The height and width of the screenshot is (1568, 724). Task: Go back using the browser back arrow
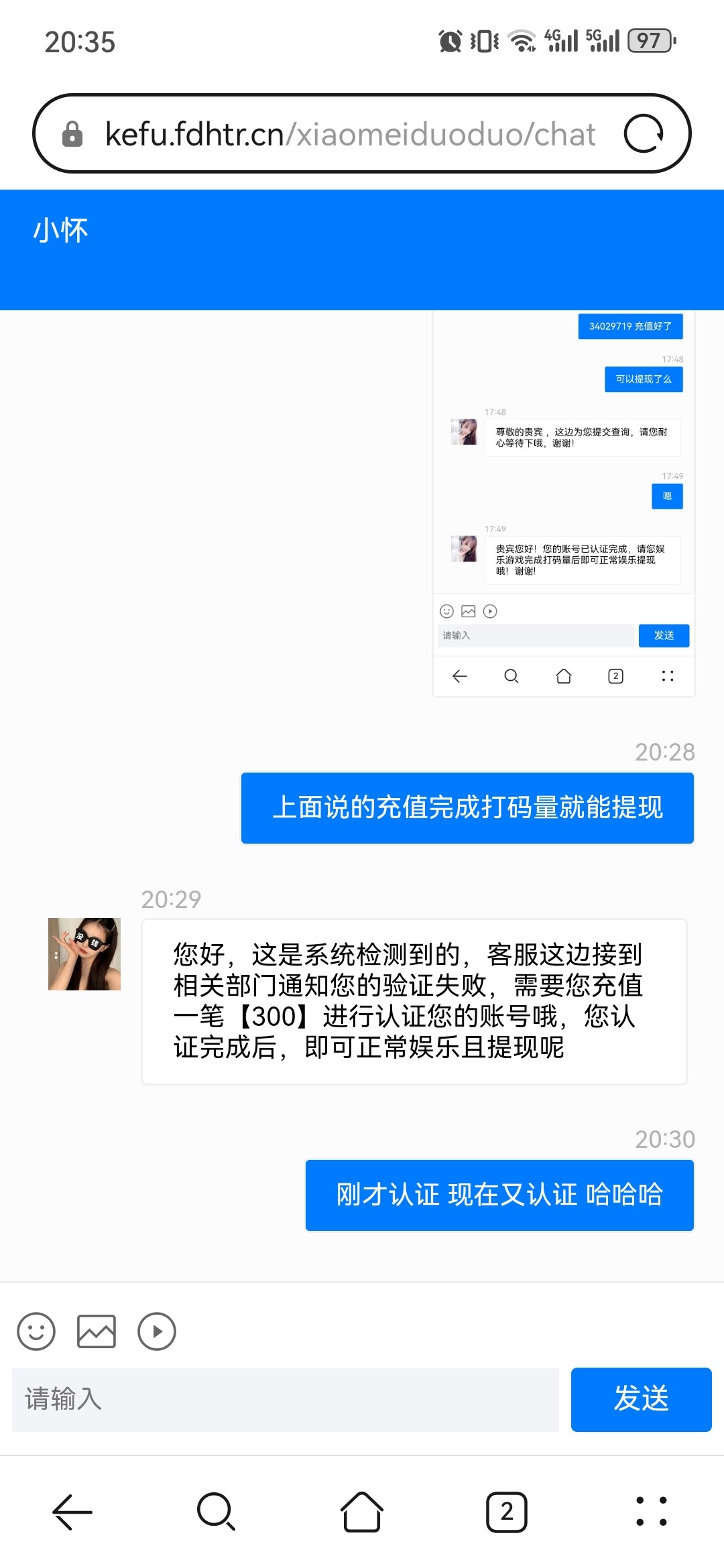[x=72, y=1512]
